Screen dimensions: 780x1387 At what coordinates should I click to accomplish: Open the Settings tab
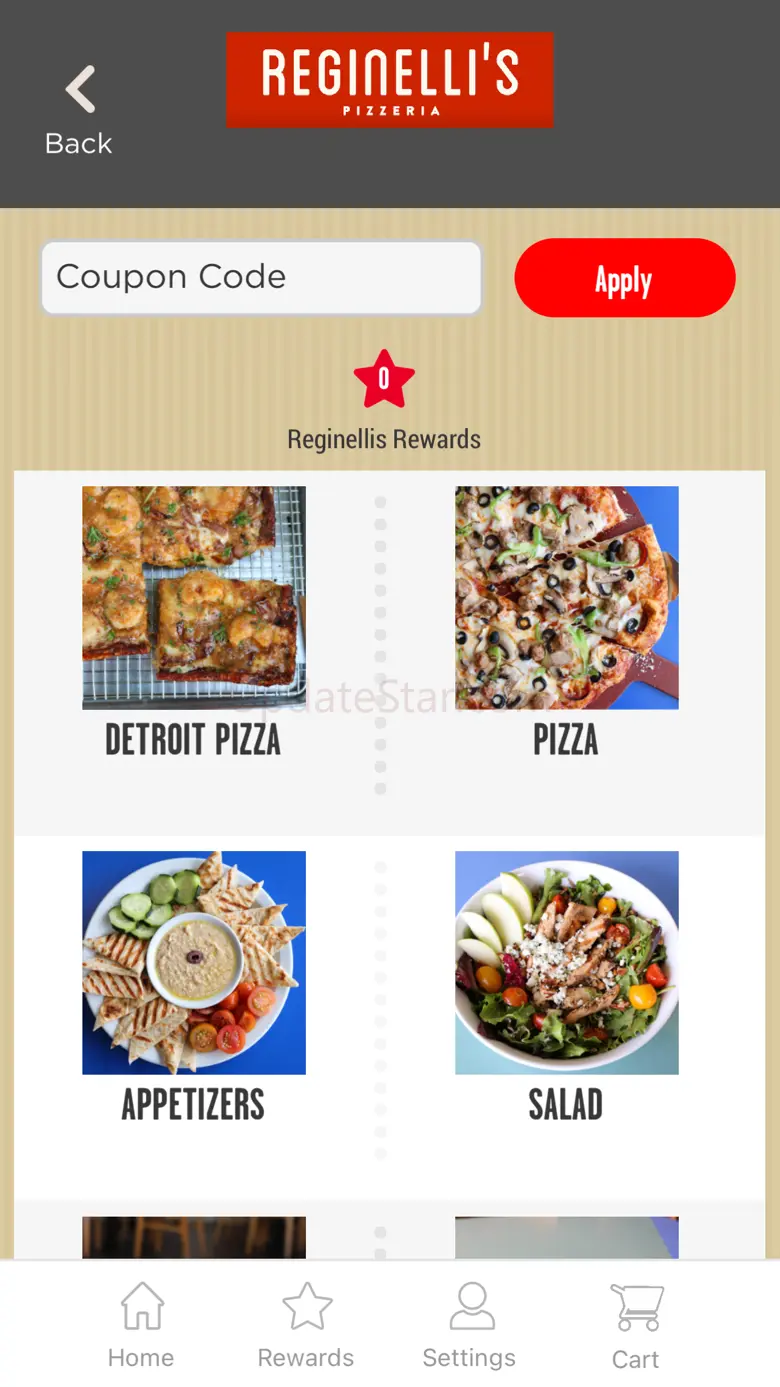point(470,1325)
